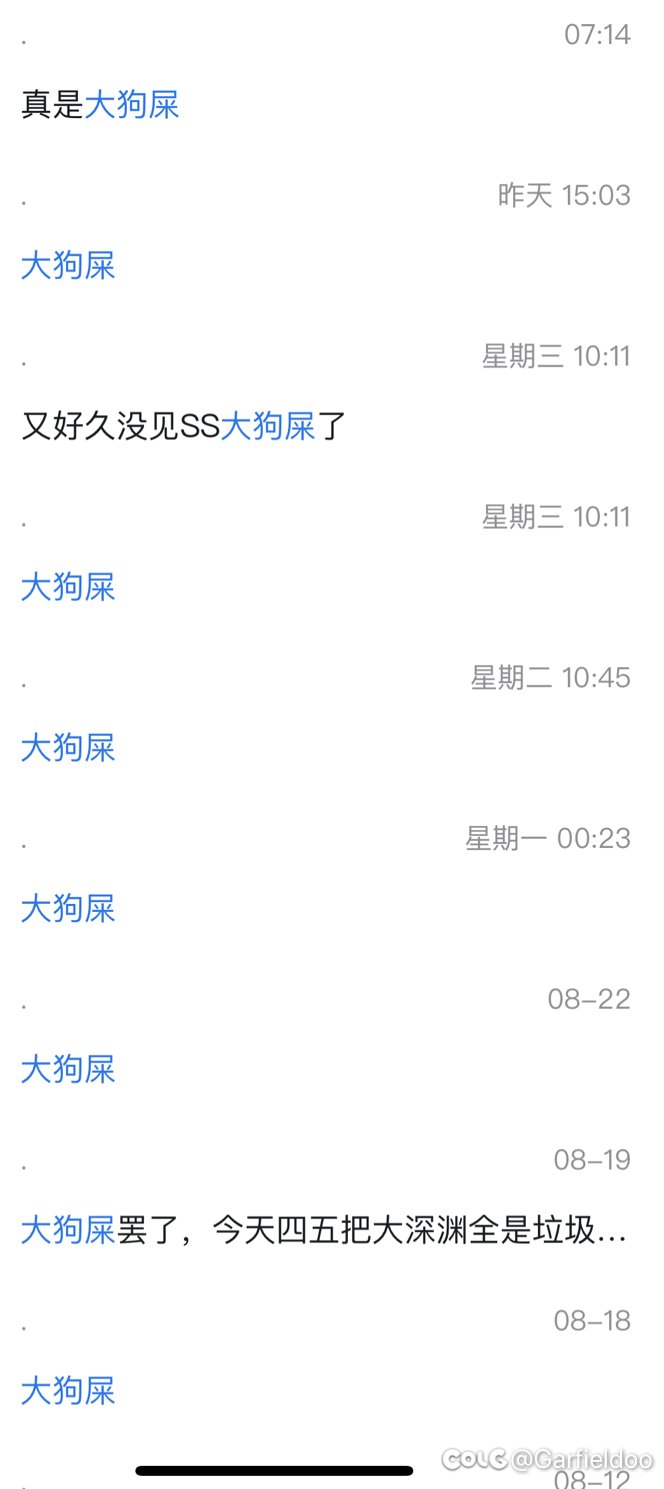Jump to the message from 星期二 10:45
Image resolution: width=664 pixels, height=1489 pixels.
68,748
